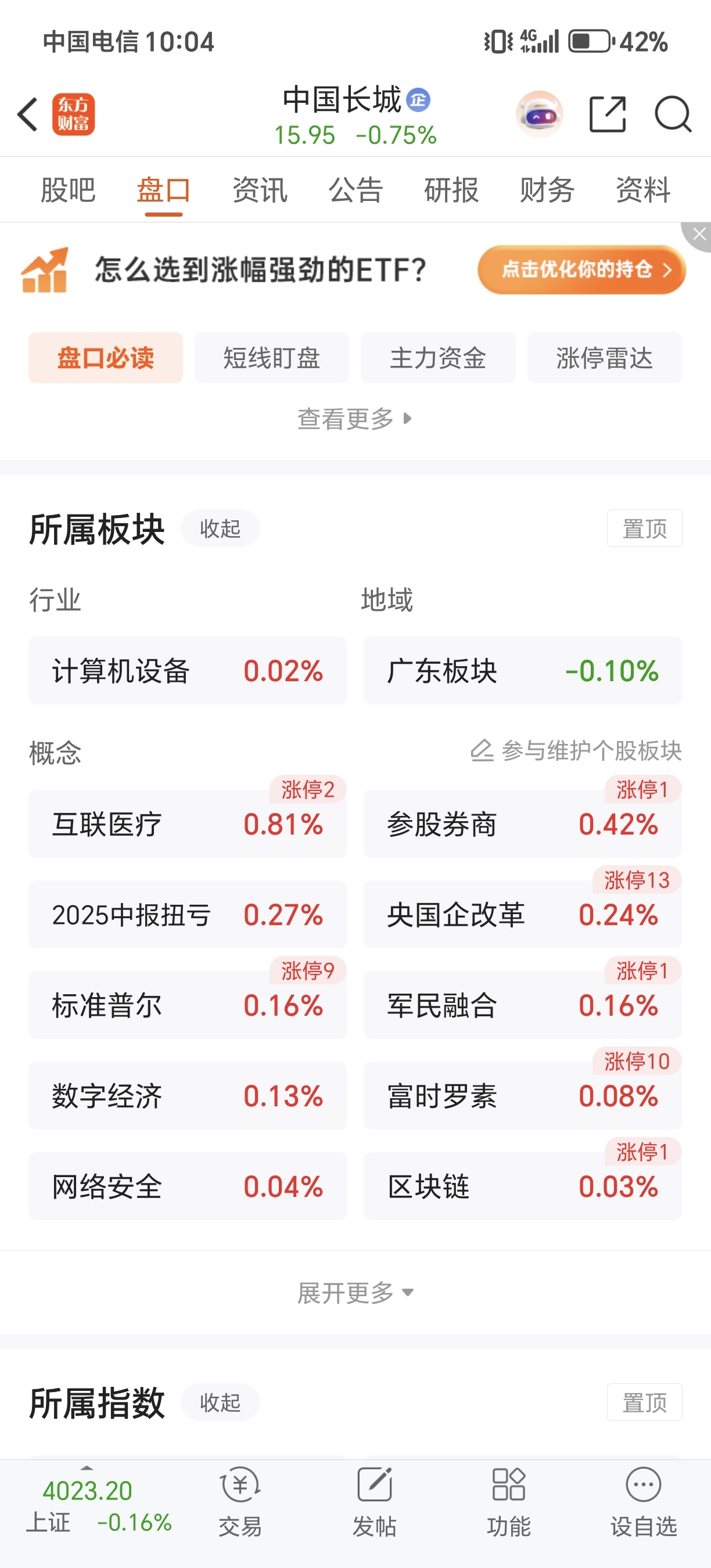Open the 互联医疗 concept card
The width and height of the screenshot is (711, 1568).
point(188,824)
